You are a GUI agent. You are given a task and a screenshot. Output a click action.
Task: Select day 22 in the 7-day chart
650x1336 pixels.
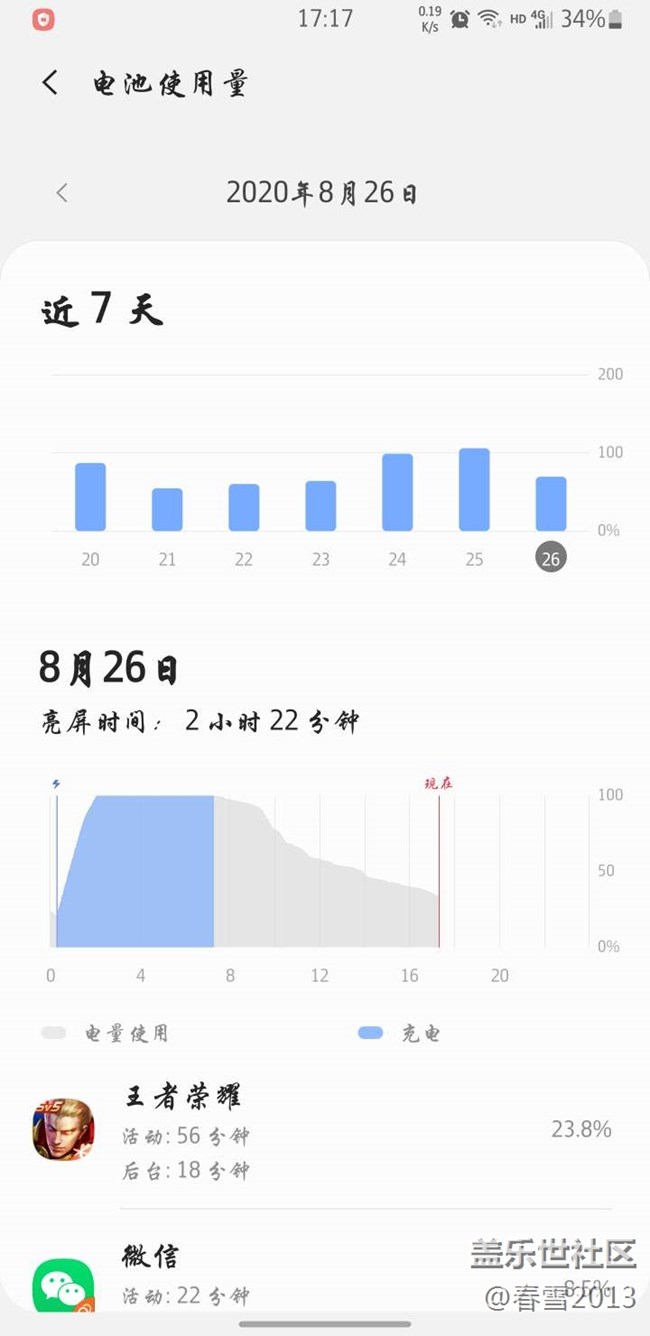click(244, 508)
